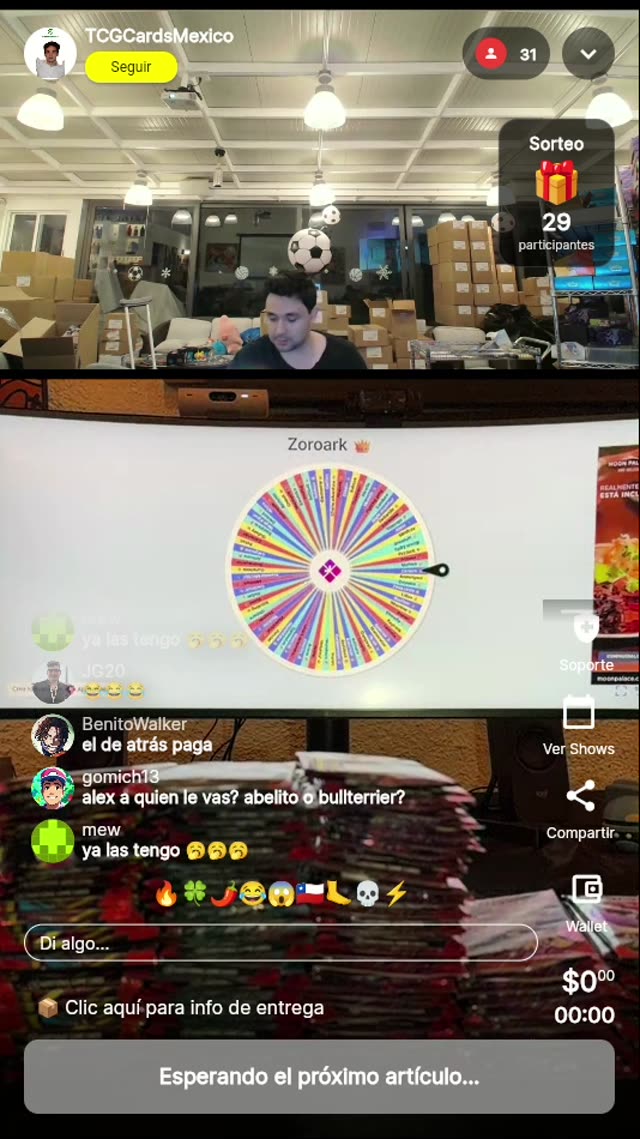Open the Sorteo giveaway card
Screen dimensions: 640x1139
[556, 193]
